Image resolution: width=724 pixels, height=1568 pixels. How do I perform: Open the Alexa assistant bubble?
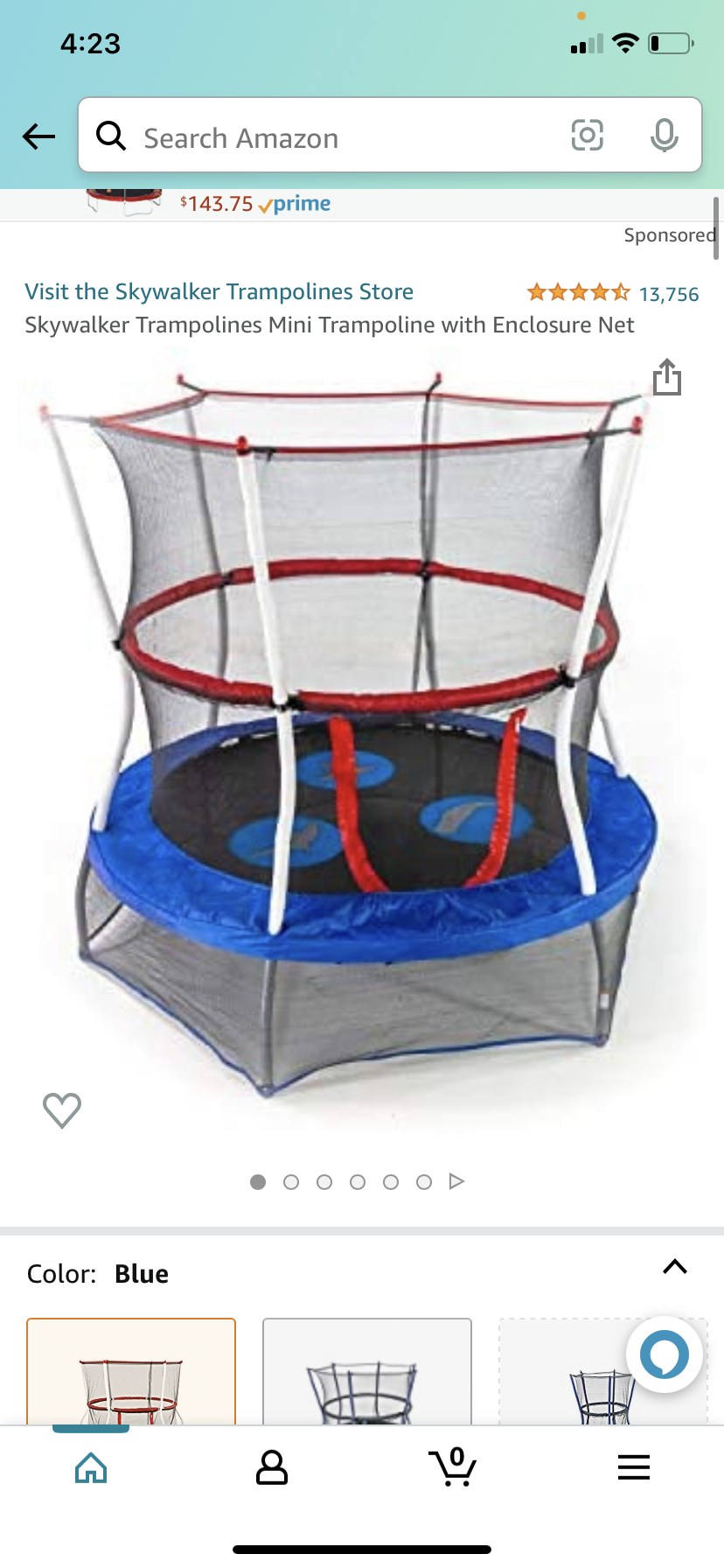pyautogui.click(x=665, y=1354)
